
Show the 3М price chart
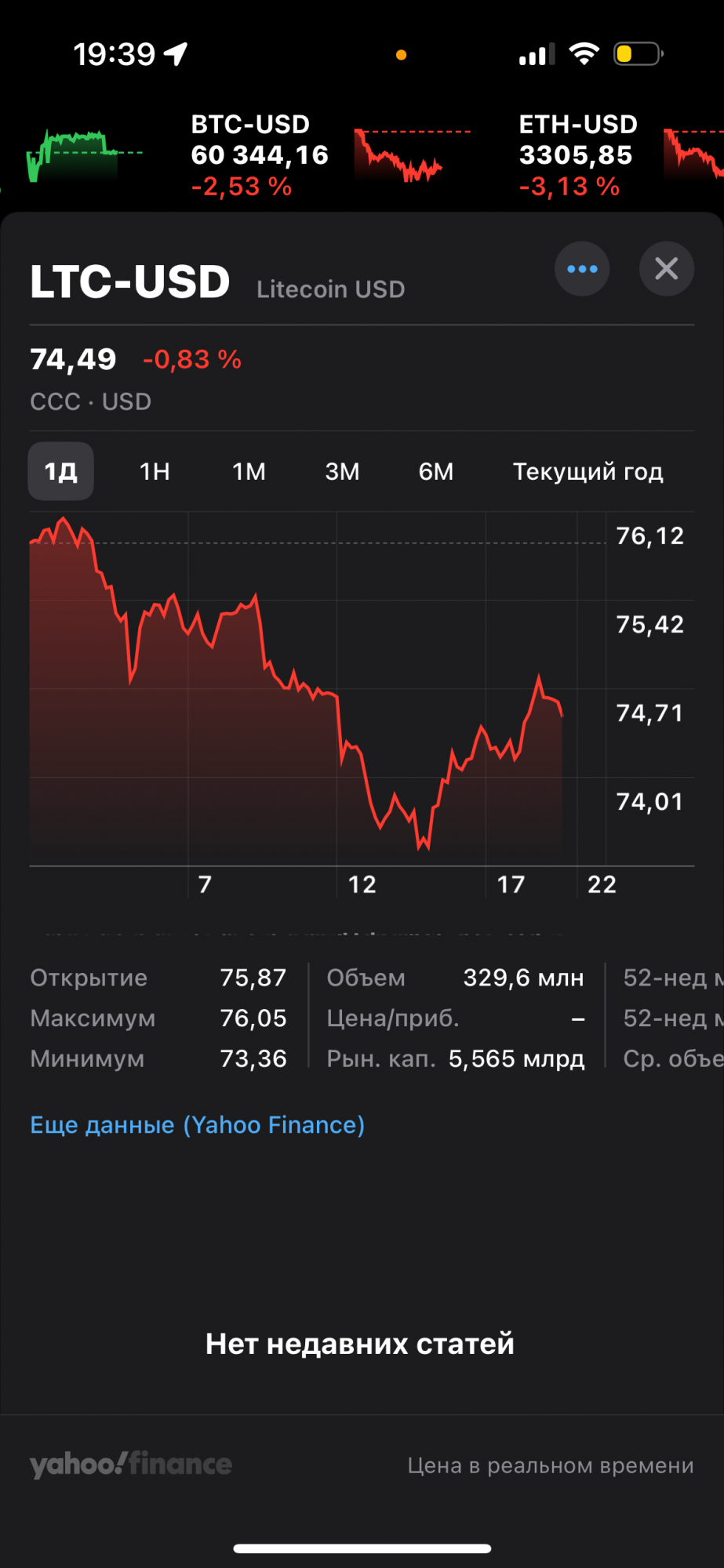point(342,471)
